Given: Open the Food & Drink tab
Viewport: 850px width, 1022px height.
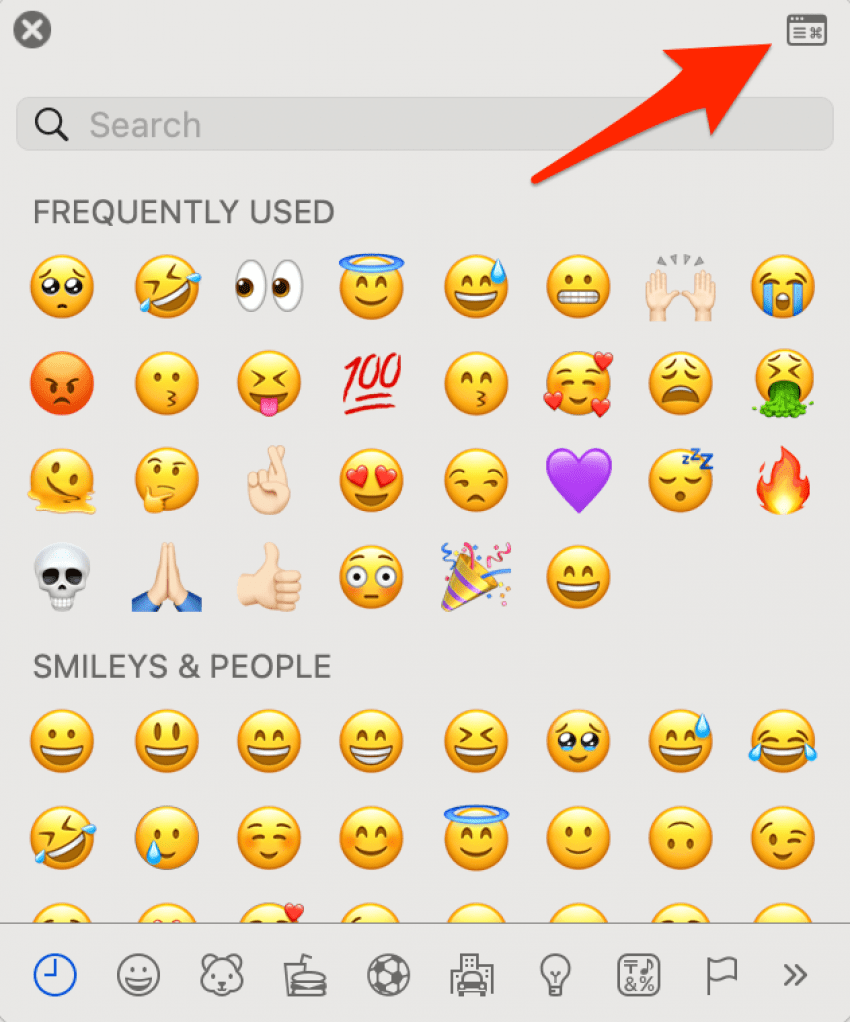Looking at the screenshot, I should tap(305, 973).
